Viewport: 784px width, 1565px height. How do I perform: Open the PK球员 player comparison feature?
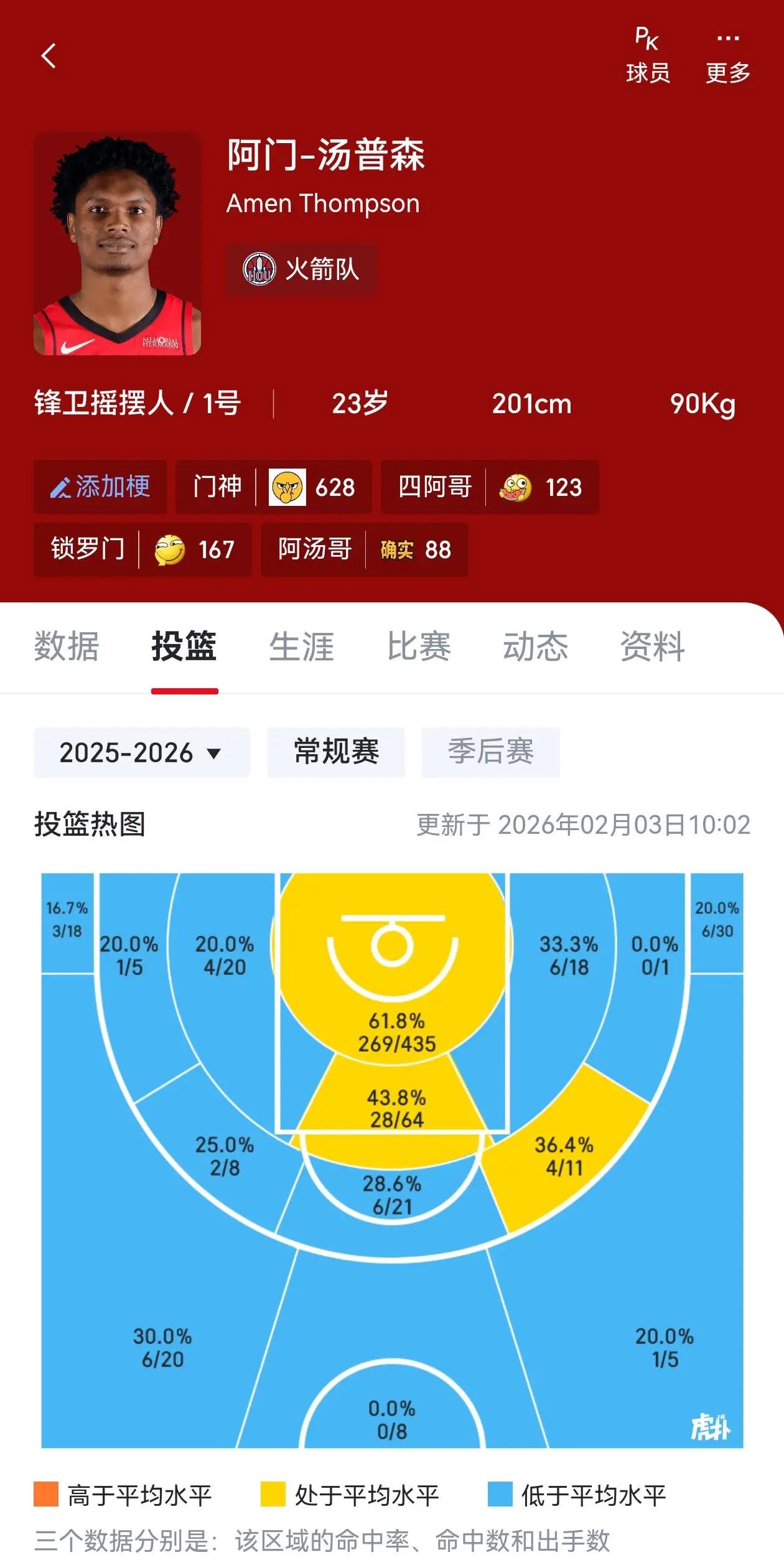647,56
